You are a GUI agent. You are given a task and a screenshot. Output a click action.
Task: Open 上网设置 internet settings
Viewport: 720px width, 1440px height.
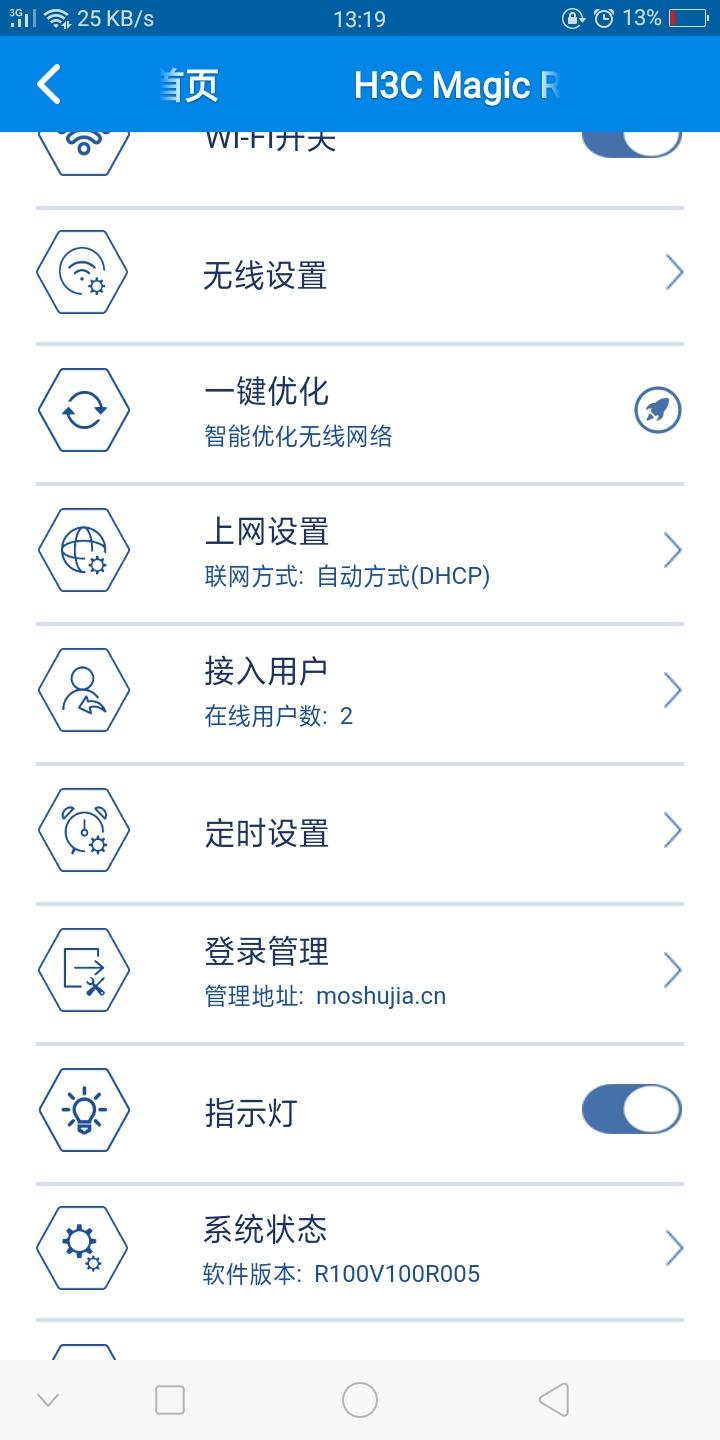[360, 550]
